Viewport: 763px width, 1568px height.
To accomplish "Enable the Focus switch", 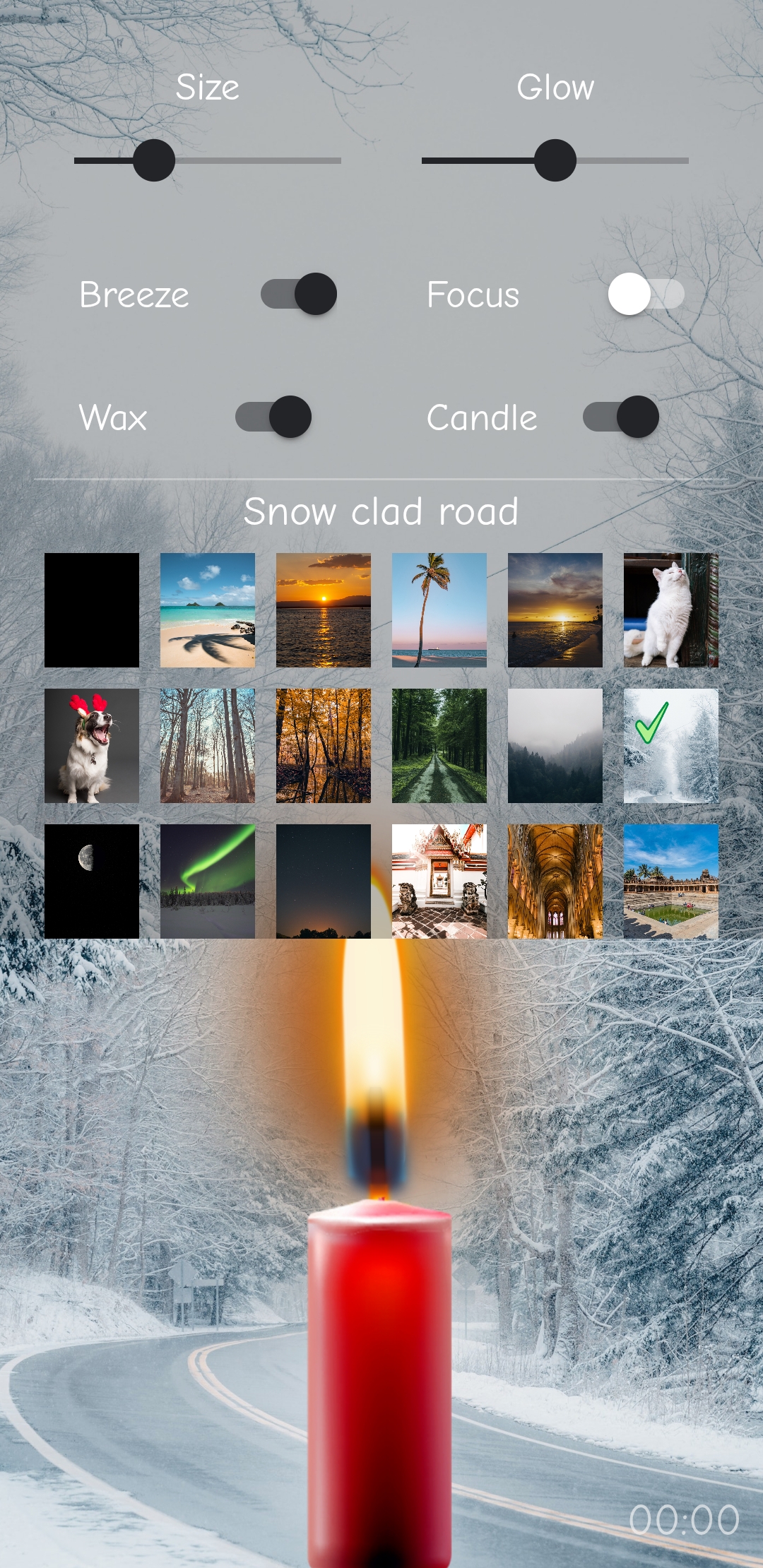I will click(x=646, y=294).
